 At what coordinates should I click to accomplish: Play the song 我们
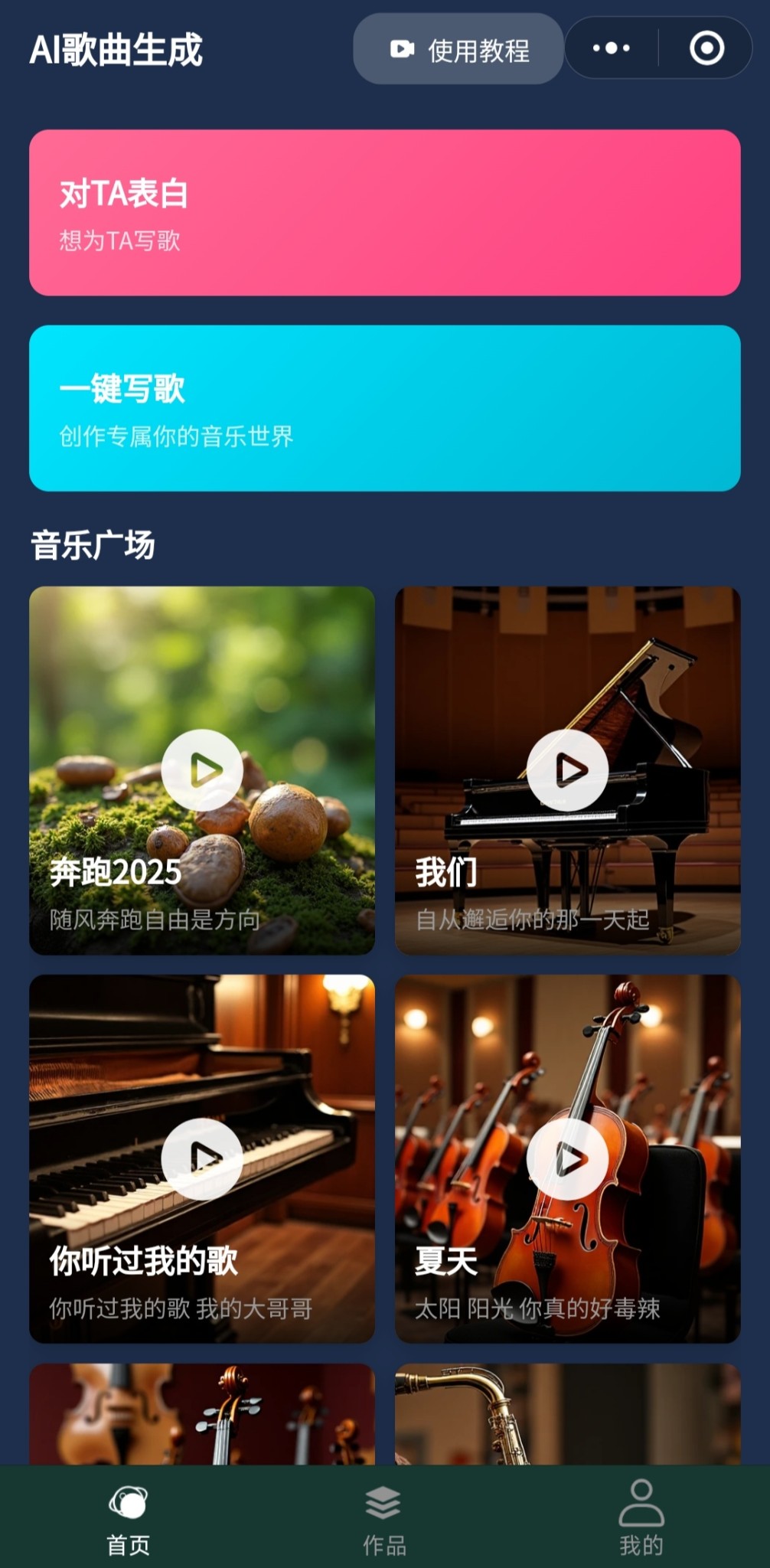(x=568, y=769)
